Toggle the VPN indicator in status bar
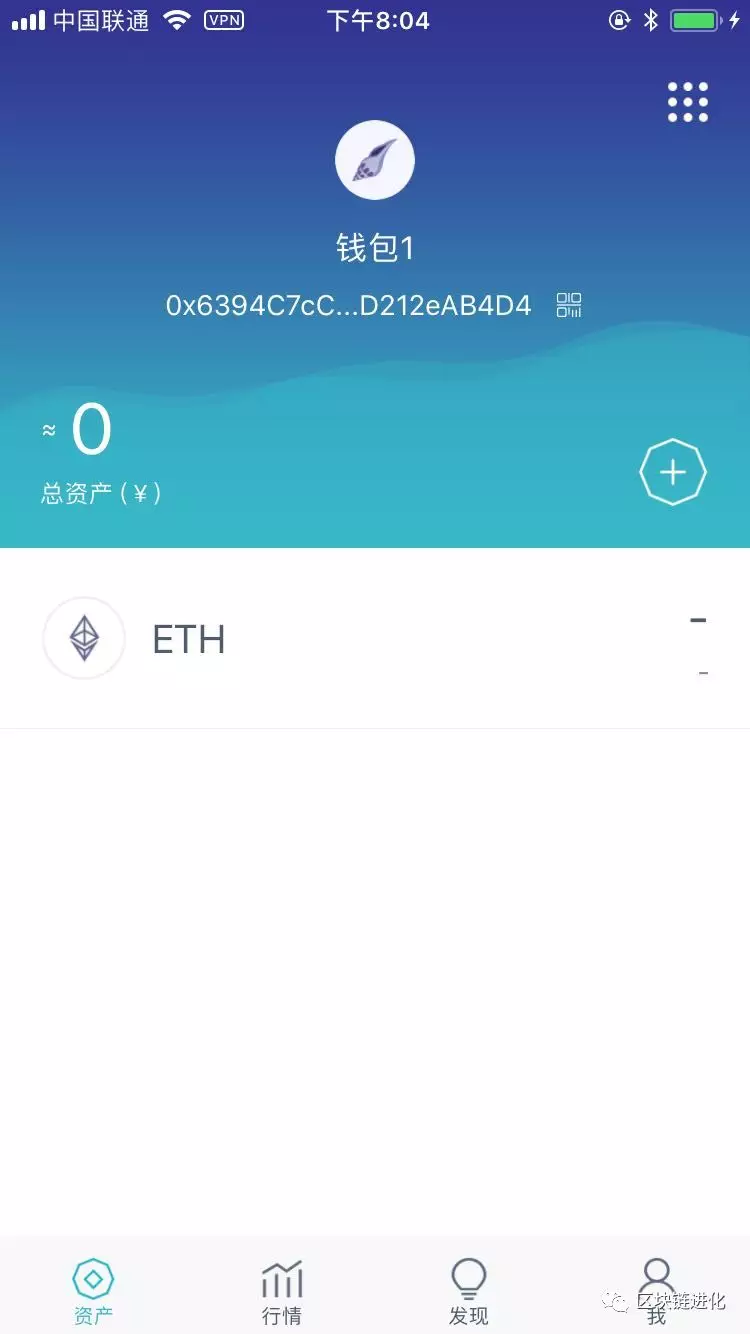750x1334 pixels. [x=222, y=20]
